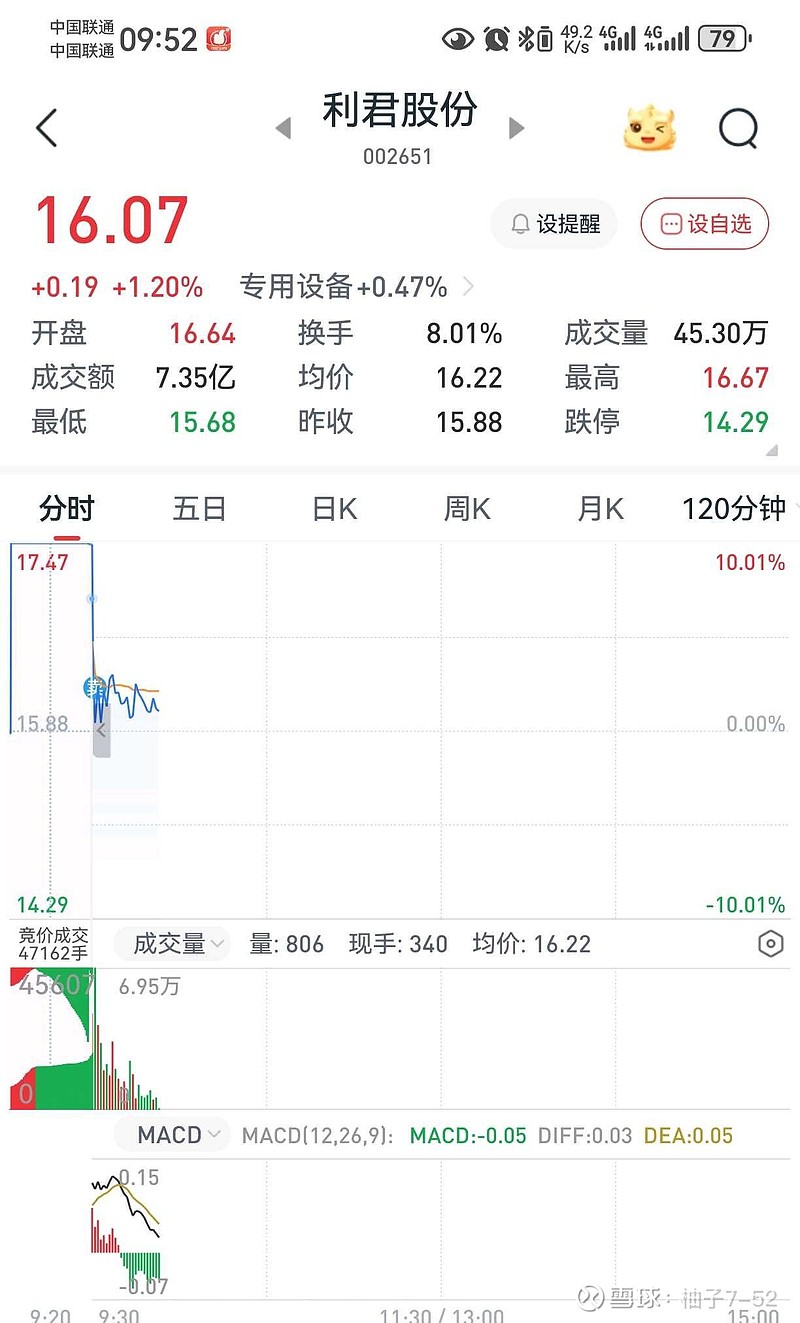This screenshot has height=1323, width=800.
Task: Open the 120分钟 period dropdown
Action: 740,509
